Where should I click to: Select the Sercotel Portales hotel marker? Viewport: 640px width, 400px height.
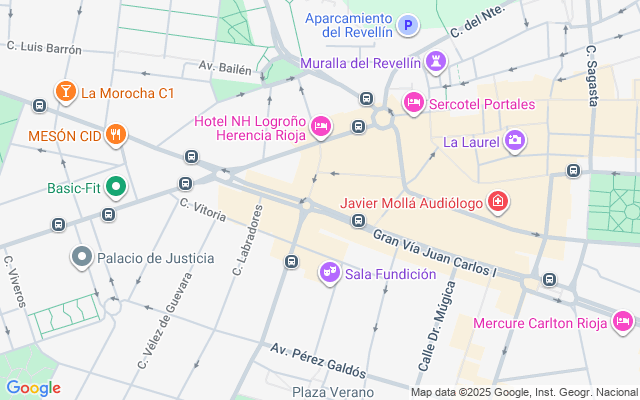pos(413,103)
